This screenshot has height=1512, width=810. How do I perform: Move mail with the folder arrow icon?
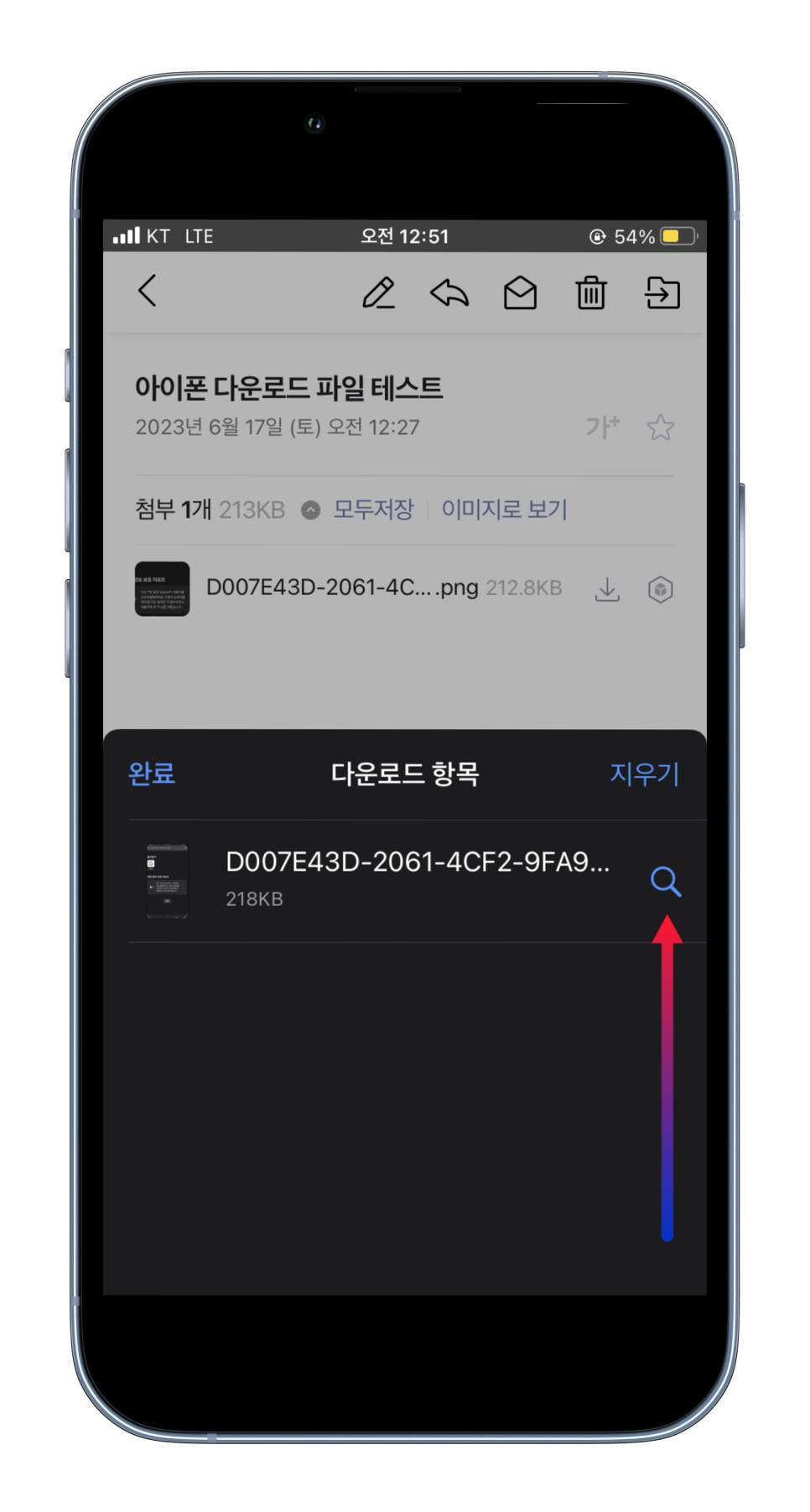click(x=662, y=293)
